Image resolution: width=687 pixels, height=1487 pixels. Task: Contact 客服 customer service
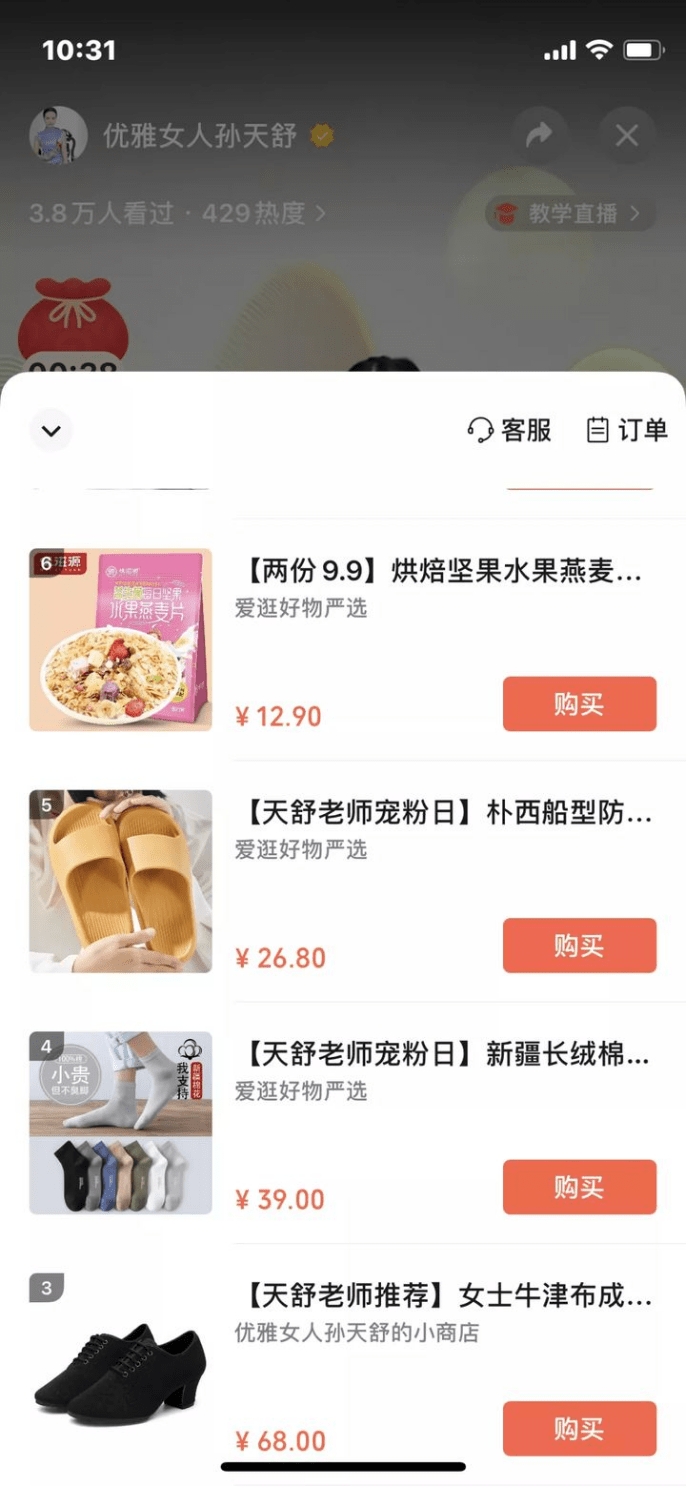510,430
